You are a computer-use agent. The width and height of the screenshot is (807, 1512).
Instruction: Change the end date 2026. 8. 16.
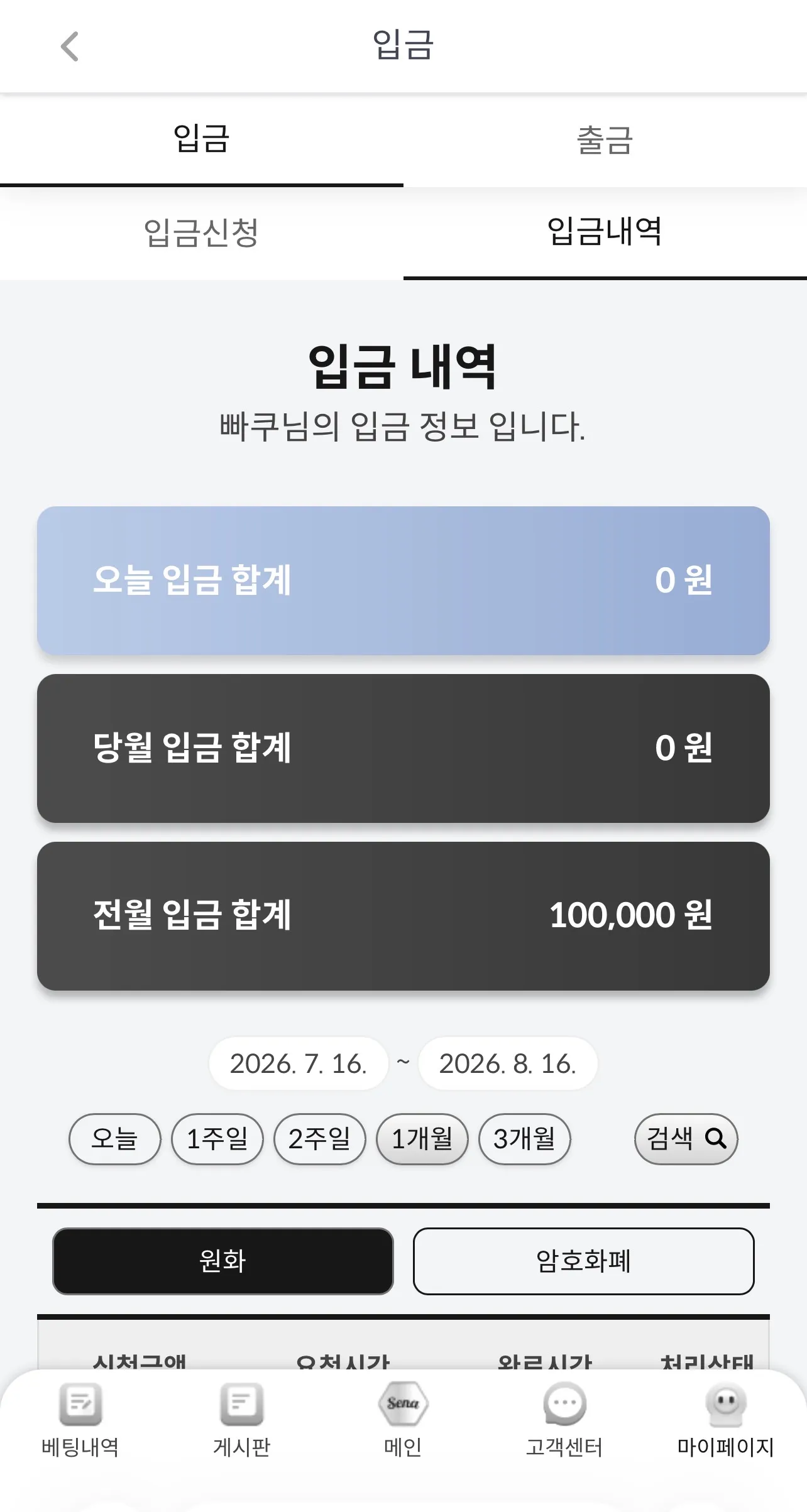(x=508, y=1063)
